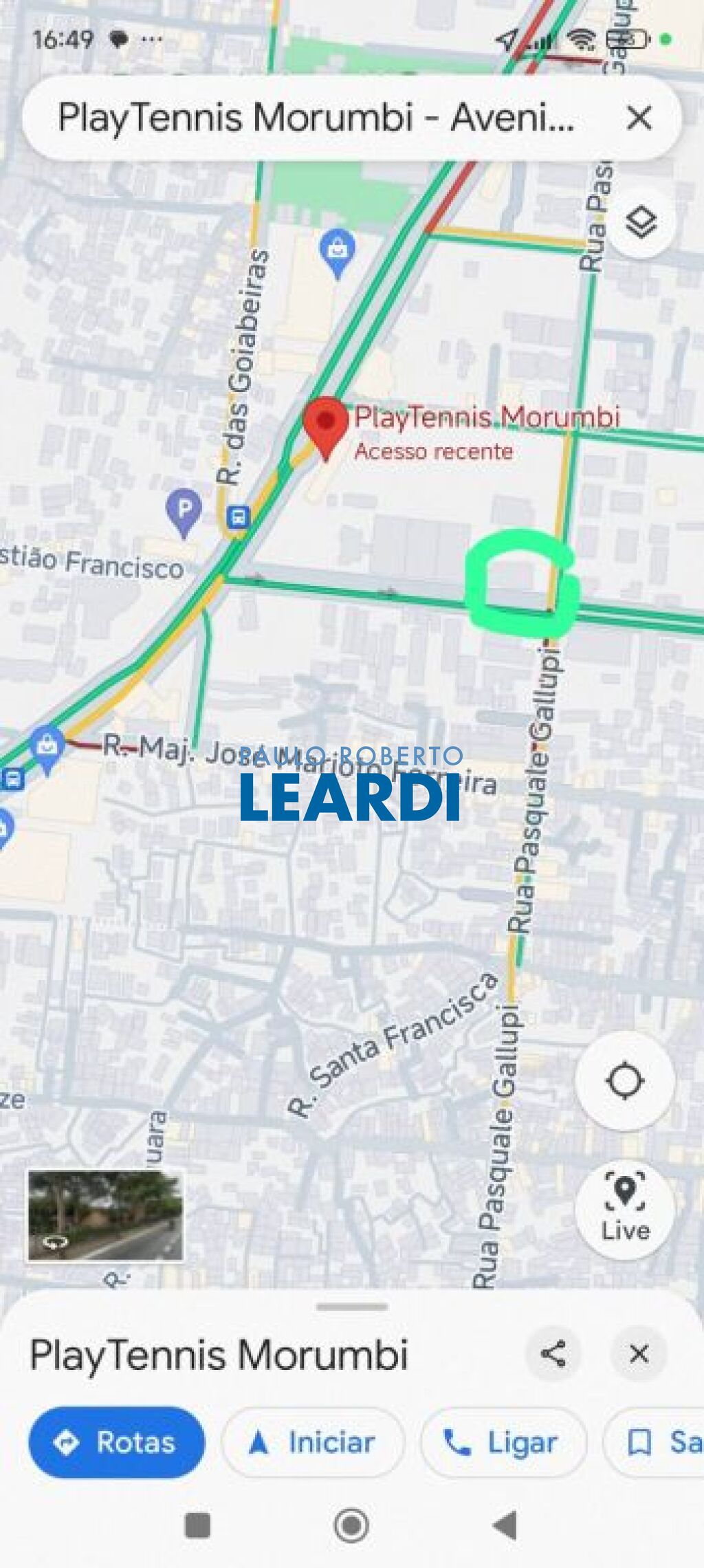Start navigation with Iniciar
The width and height of the screenshot is (704, 1568).
(313, 1442)
